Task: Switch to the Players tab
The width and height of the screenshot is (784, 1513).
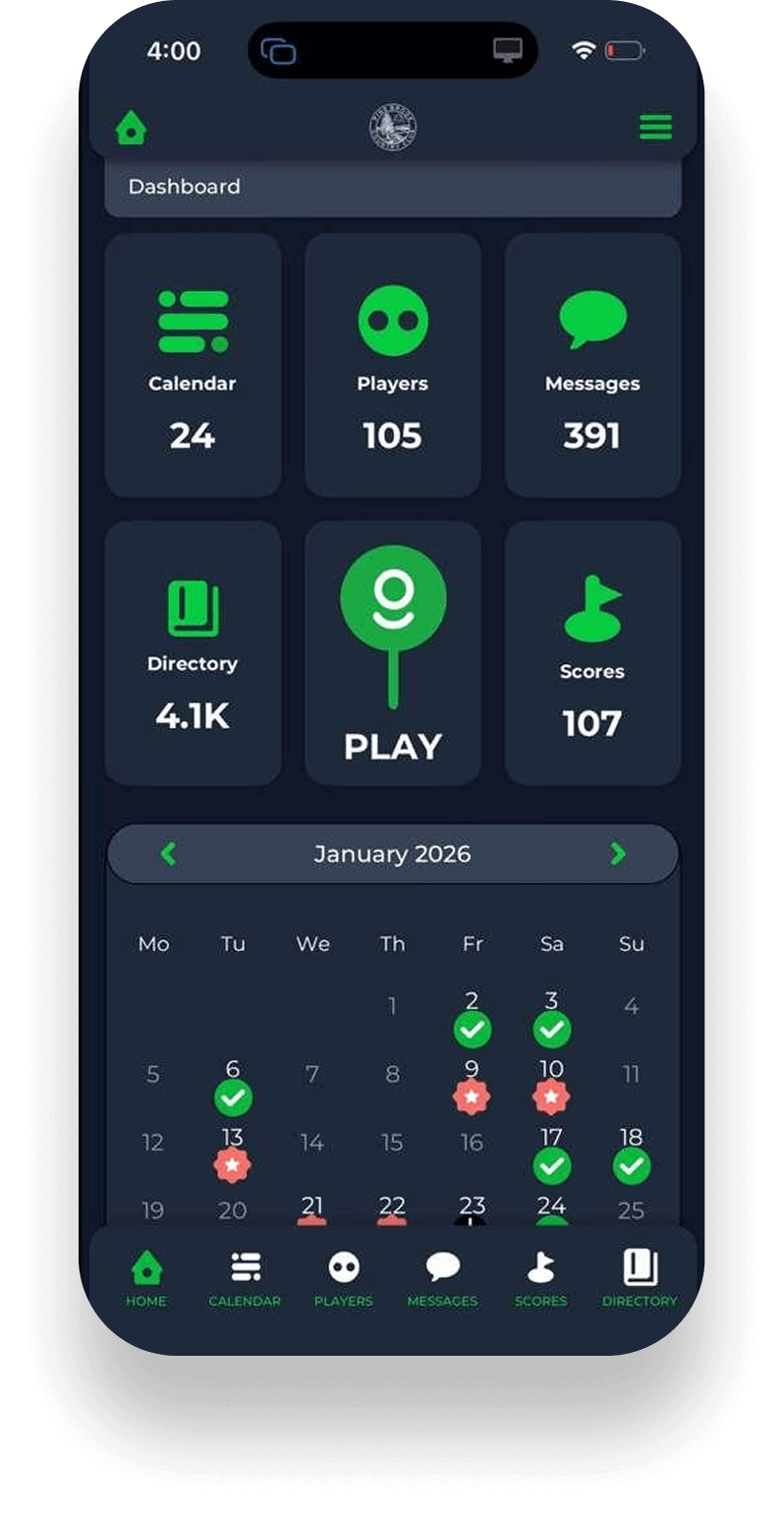Action: tap(344, 1279)
